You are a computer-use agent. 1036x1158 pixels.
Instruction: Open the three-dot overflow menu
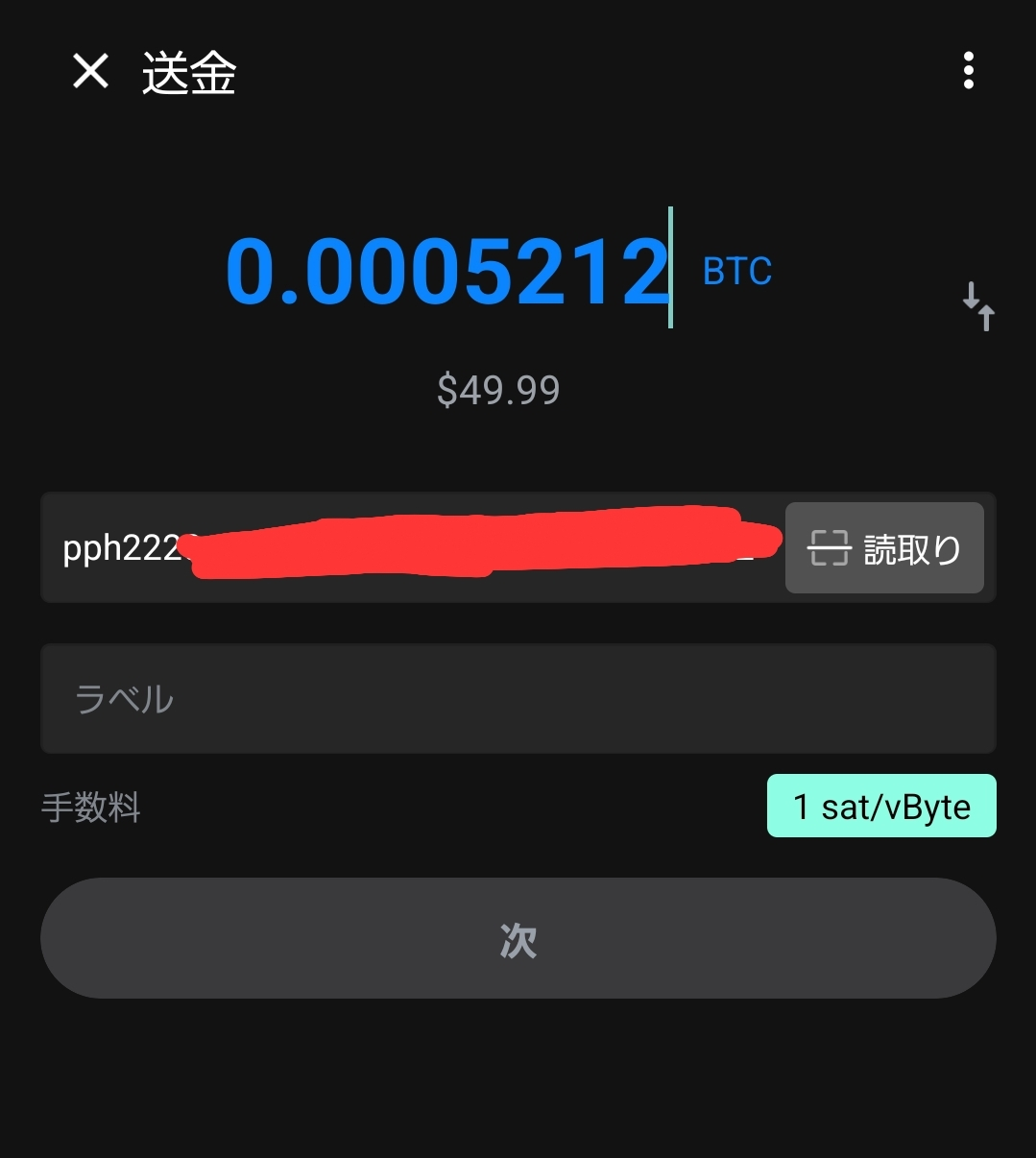pyautogui.click(x=968, y=71)
